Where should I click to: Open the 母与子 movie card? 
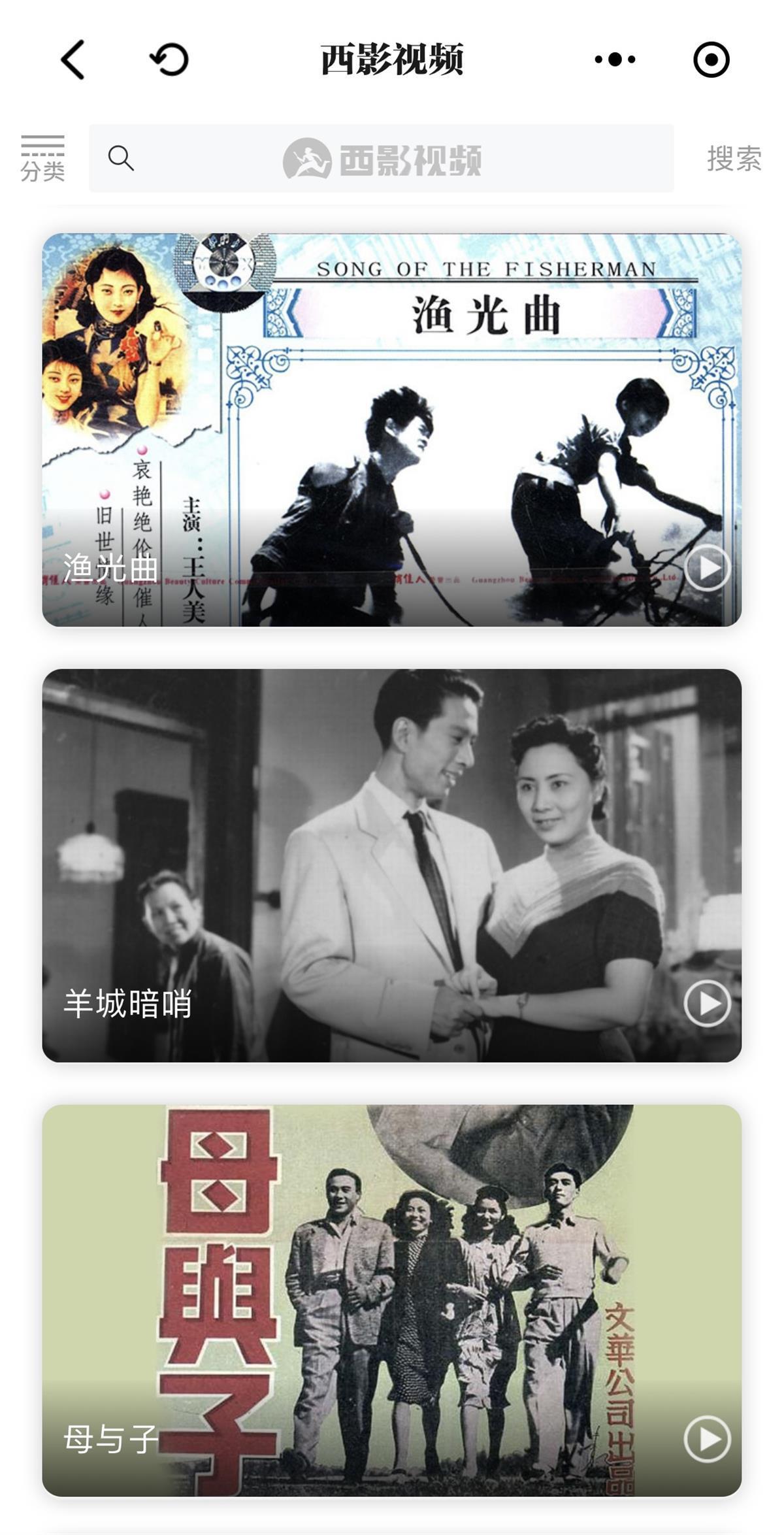[x=392, y=1300]
